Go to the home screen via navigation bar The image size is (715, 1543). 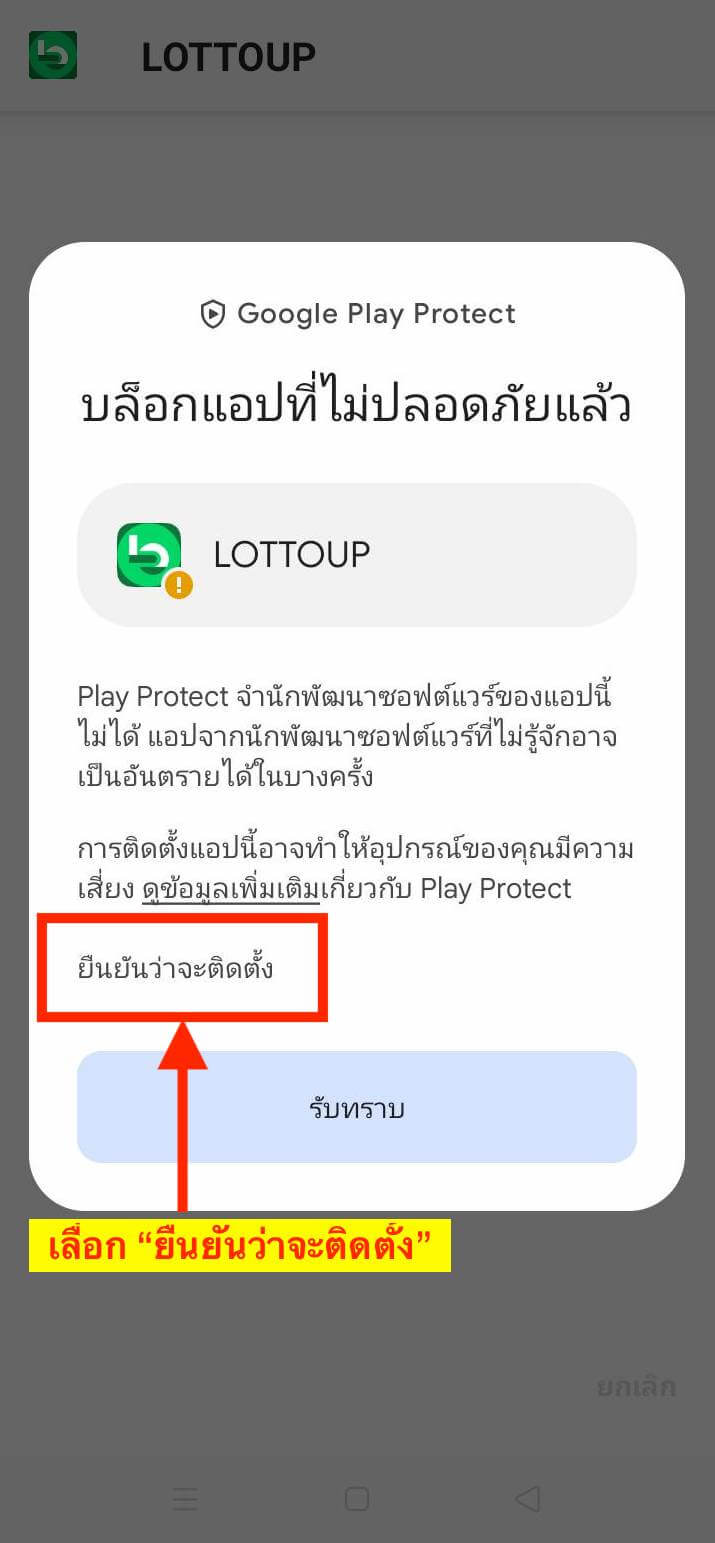[x=357, y=1498]
